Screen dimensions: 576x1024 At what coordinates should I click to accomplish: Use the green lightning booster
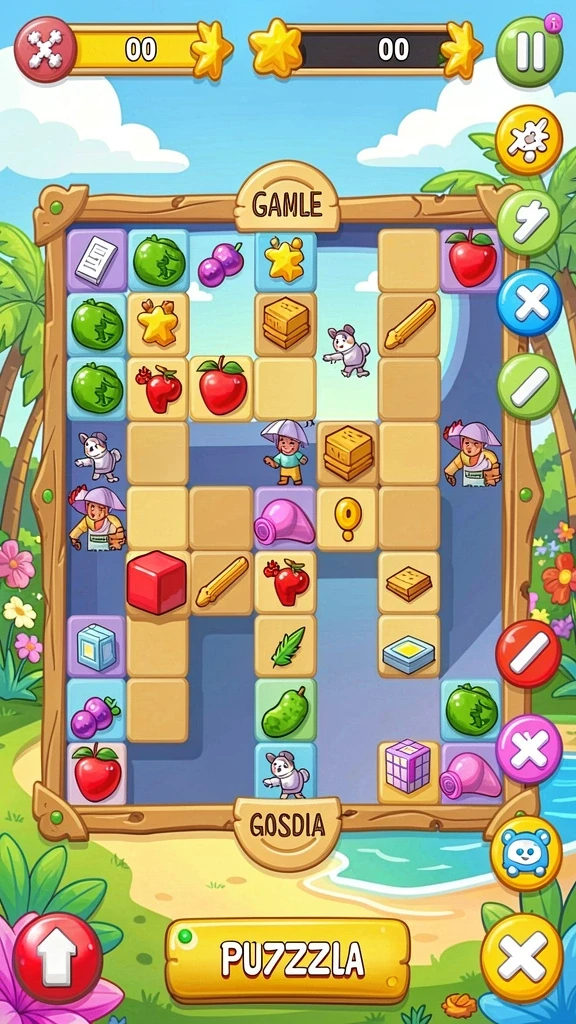coord(528,223)
